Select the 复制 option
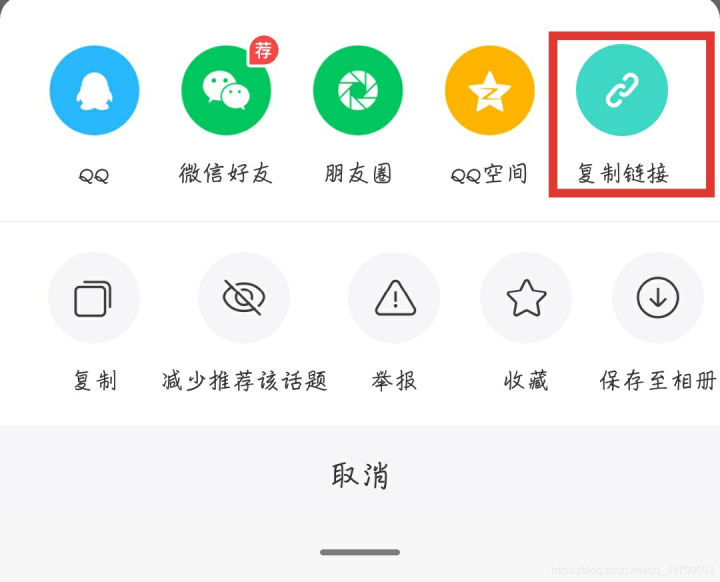Screen dimensions: 720x582 (94, 298)
